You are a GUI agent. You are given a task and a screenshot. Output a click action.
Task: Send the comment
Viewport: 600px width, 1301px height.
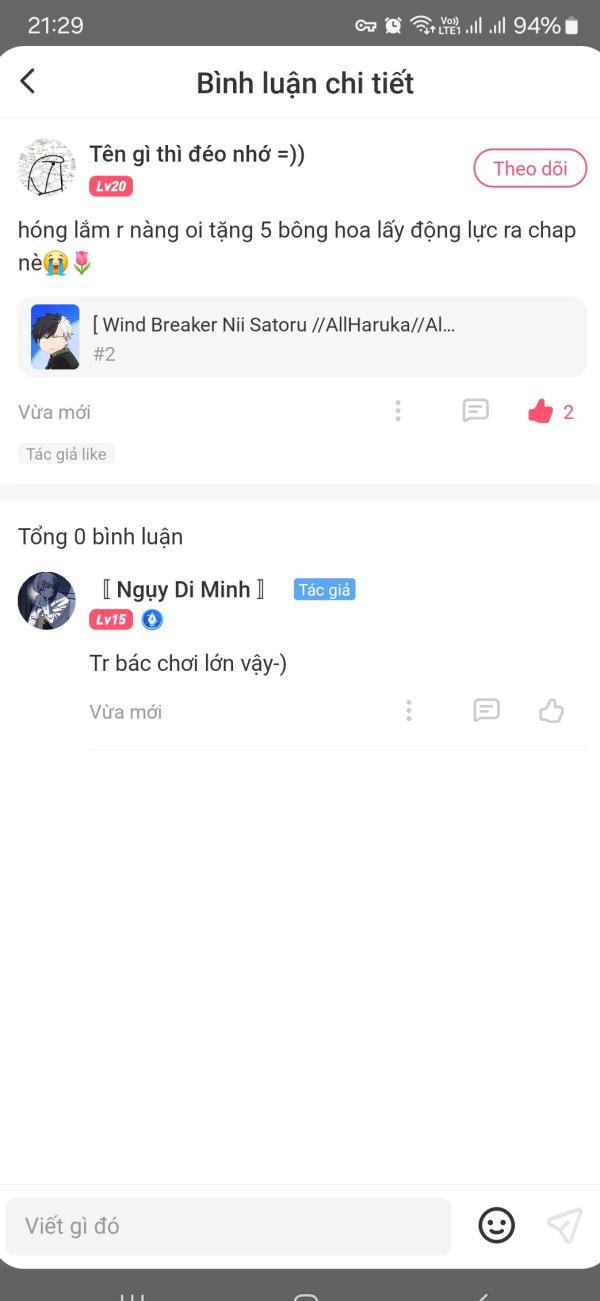click(x=564, y=1225)
